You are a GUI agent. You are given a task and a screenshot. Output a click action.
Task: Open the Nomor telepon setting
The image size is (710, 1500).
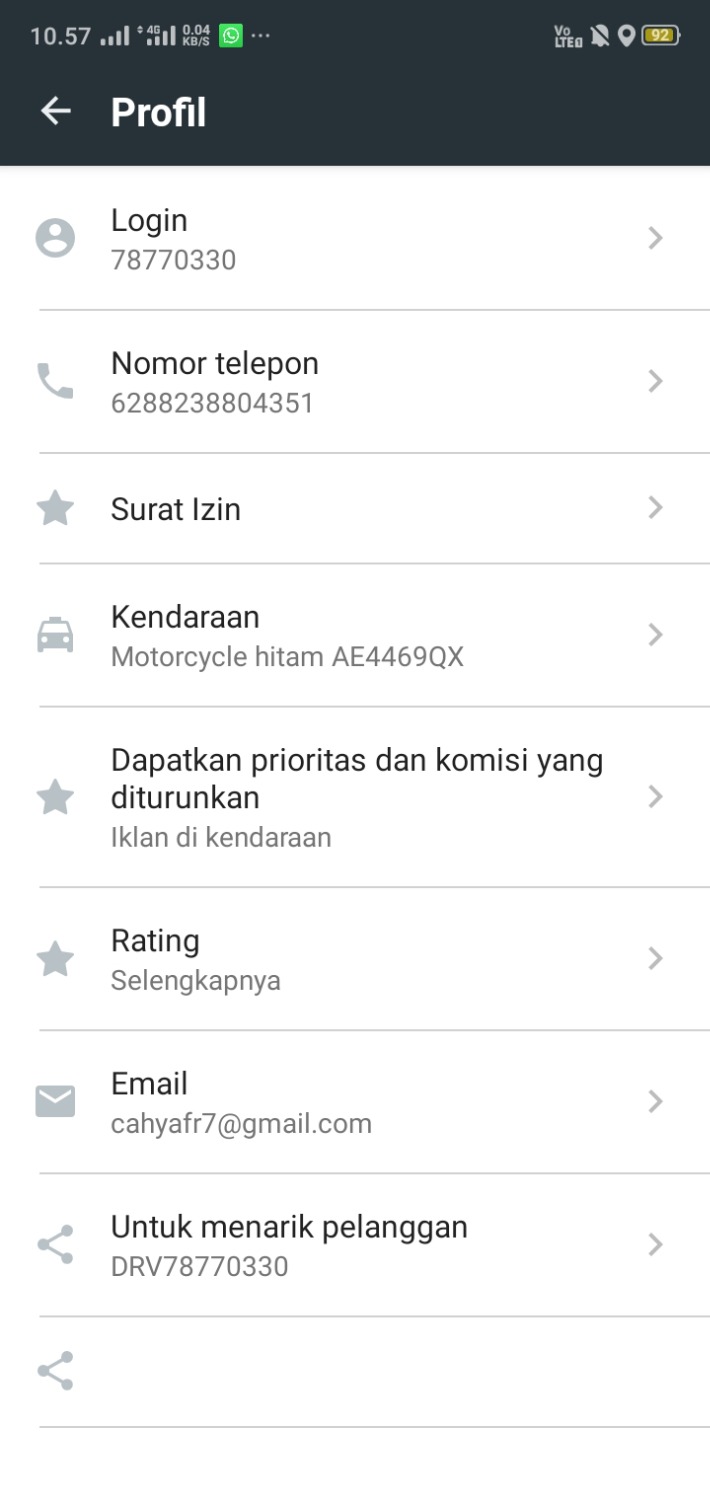[355, 382]
